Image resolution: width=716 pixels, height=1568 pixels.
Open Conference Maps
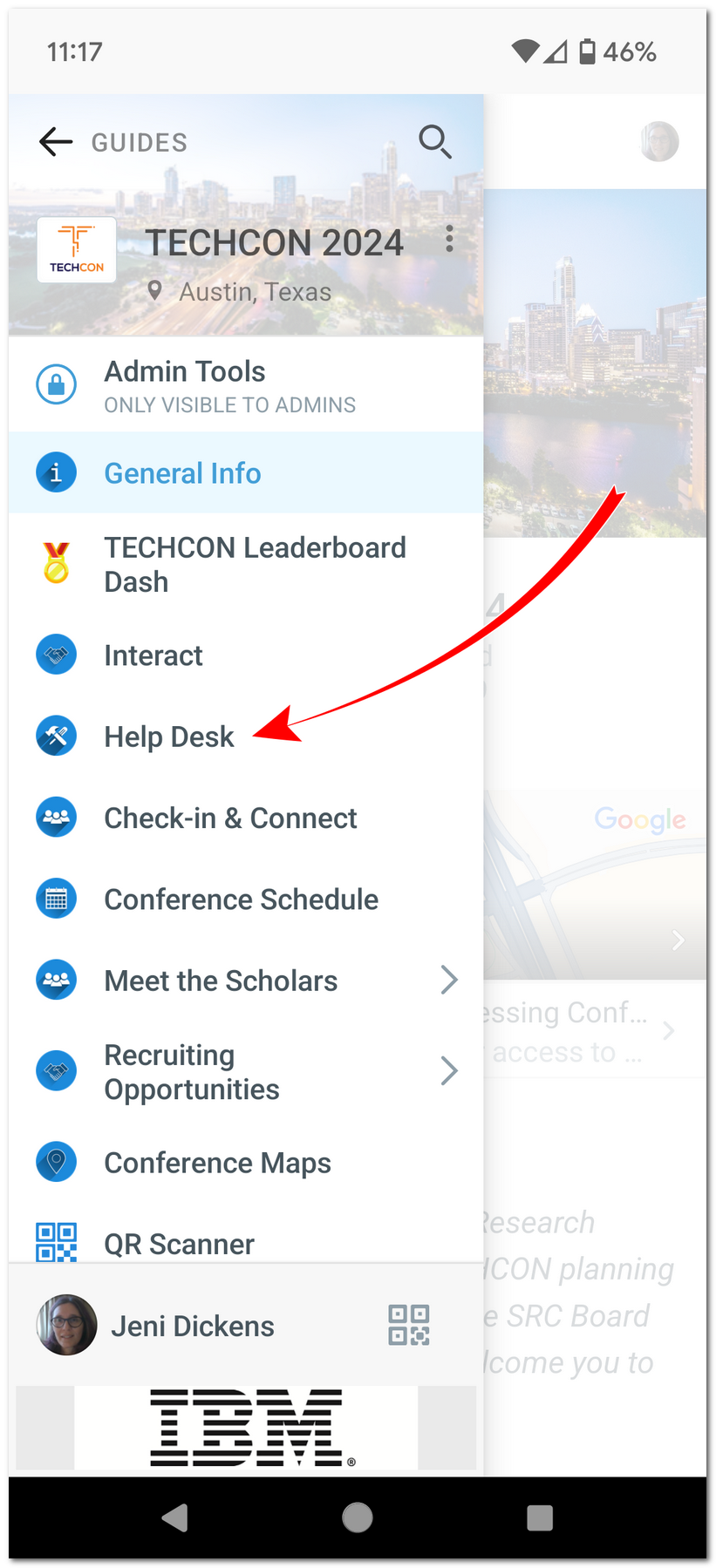pyautogui.click(x=217, y=1163)
